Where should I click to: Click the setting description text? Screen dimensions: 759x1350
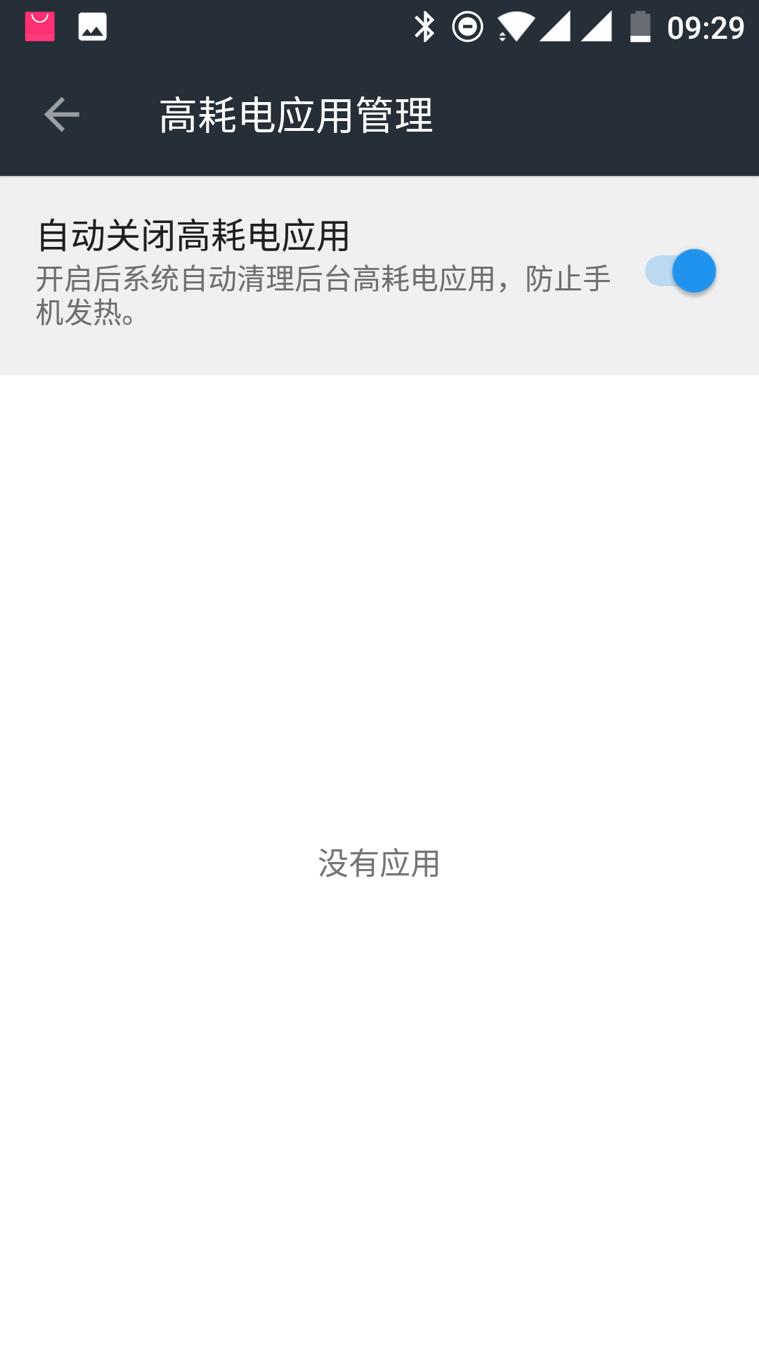coord(320,295)
